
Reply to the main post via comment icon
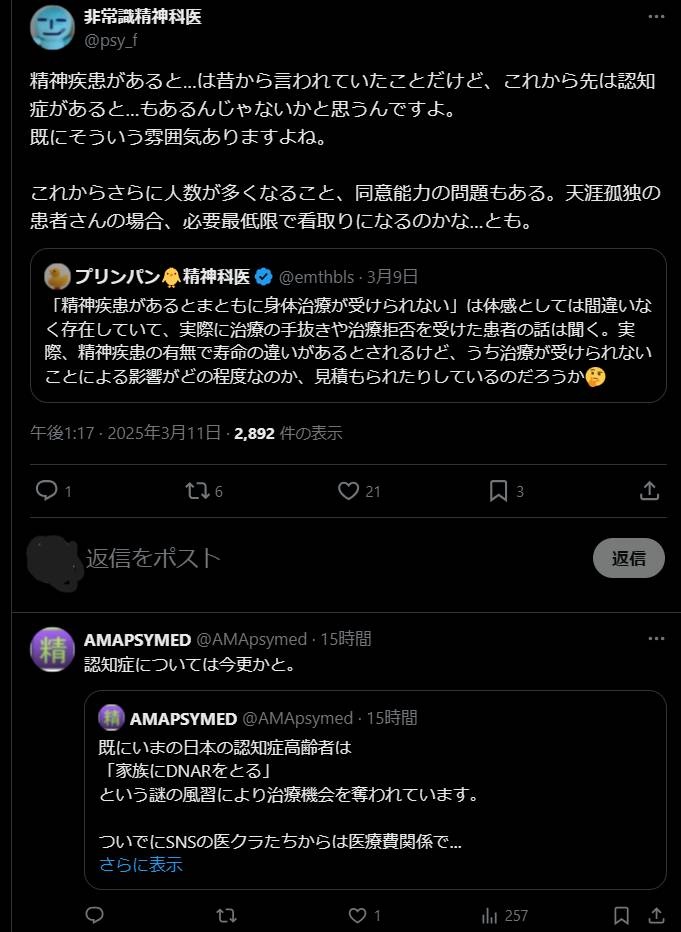(46, 491)
